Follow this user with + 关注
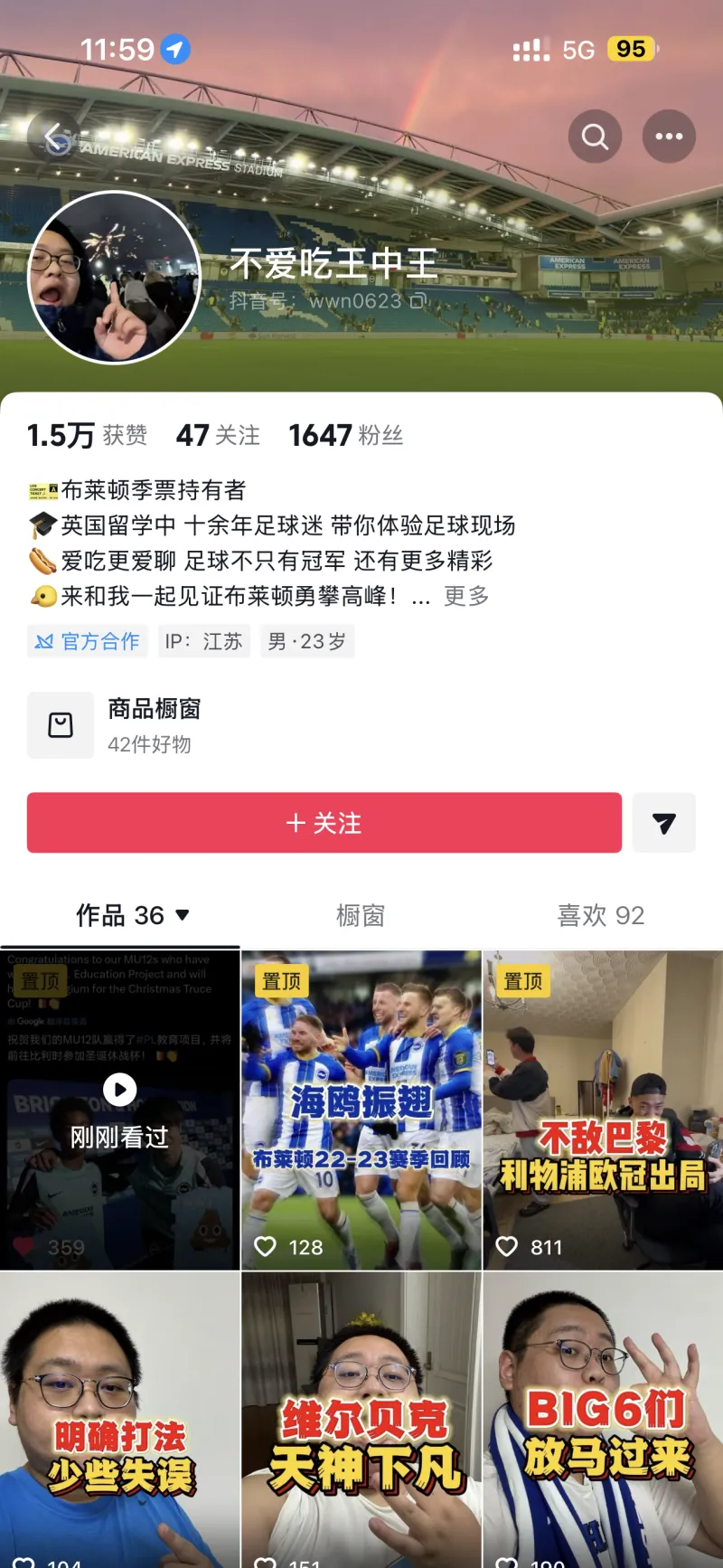723x1568 pixels. [324, 823]
